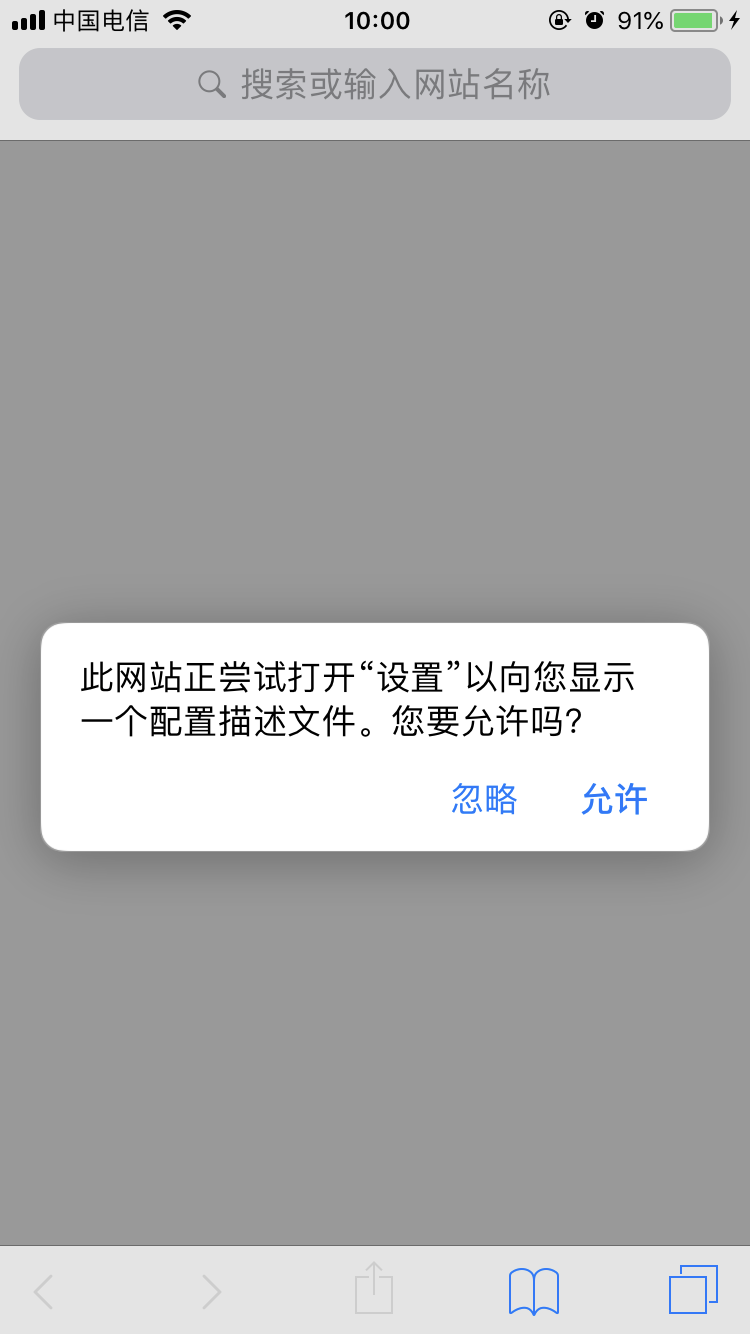The width and height of the screenshot is (750, 1334).
Task: Open the bookmarks book icon
Action: pos(533,1290)
